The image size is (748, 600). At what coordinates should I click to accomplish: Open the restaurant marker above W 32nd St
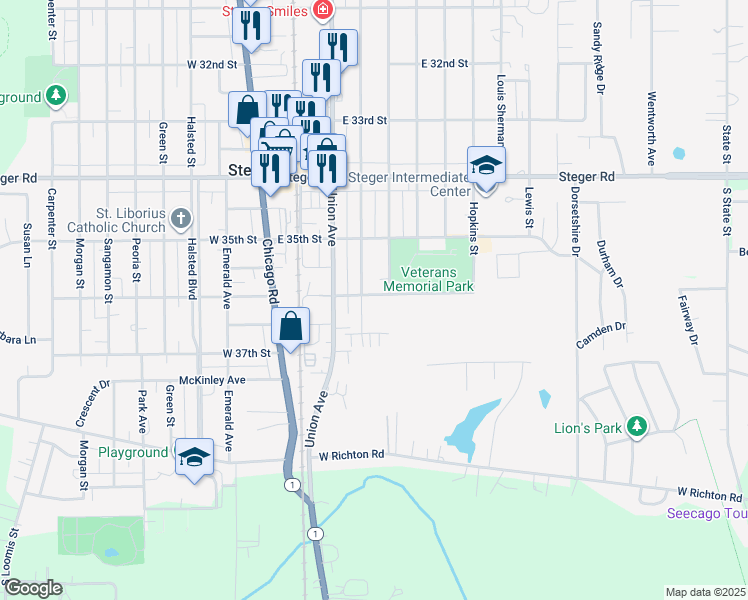[x=251, y=29]
